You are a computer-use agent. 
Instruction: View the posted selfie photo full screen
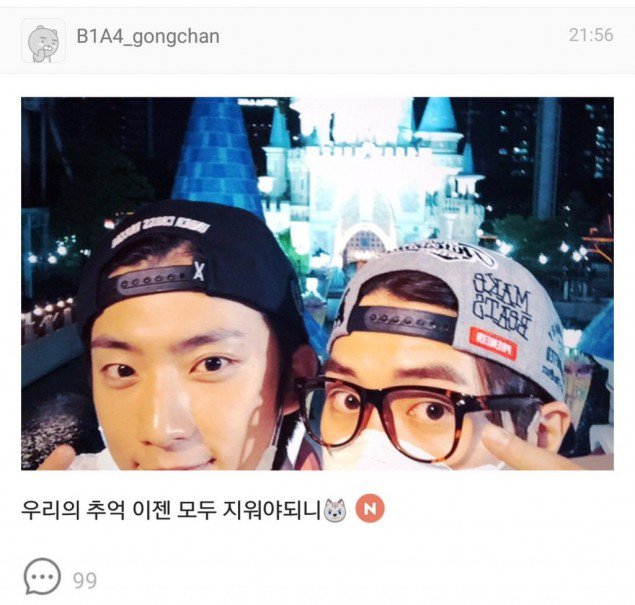coord(317,283)
